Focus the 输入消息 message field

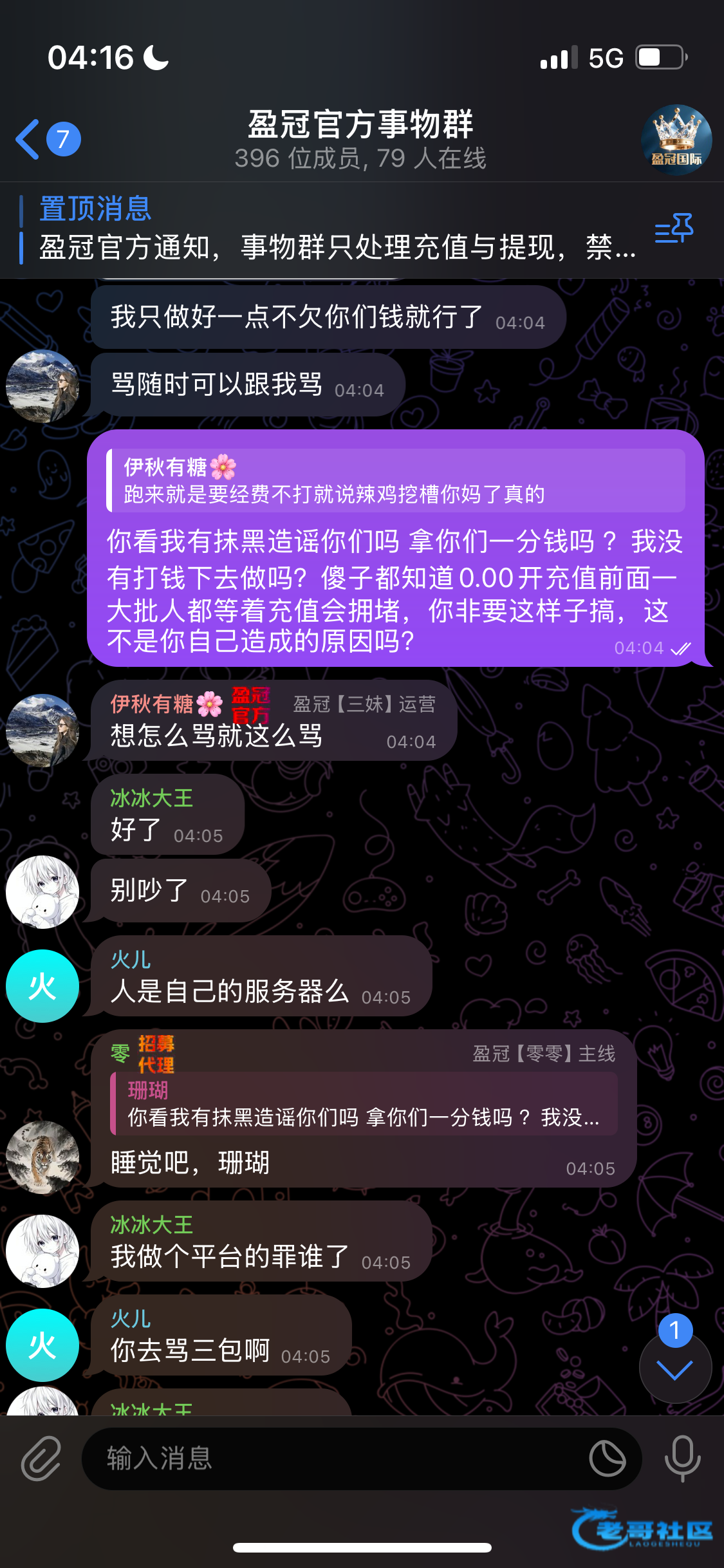coord(335,1458)
